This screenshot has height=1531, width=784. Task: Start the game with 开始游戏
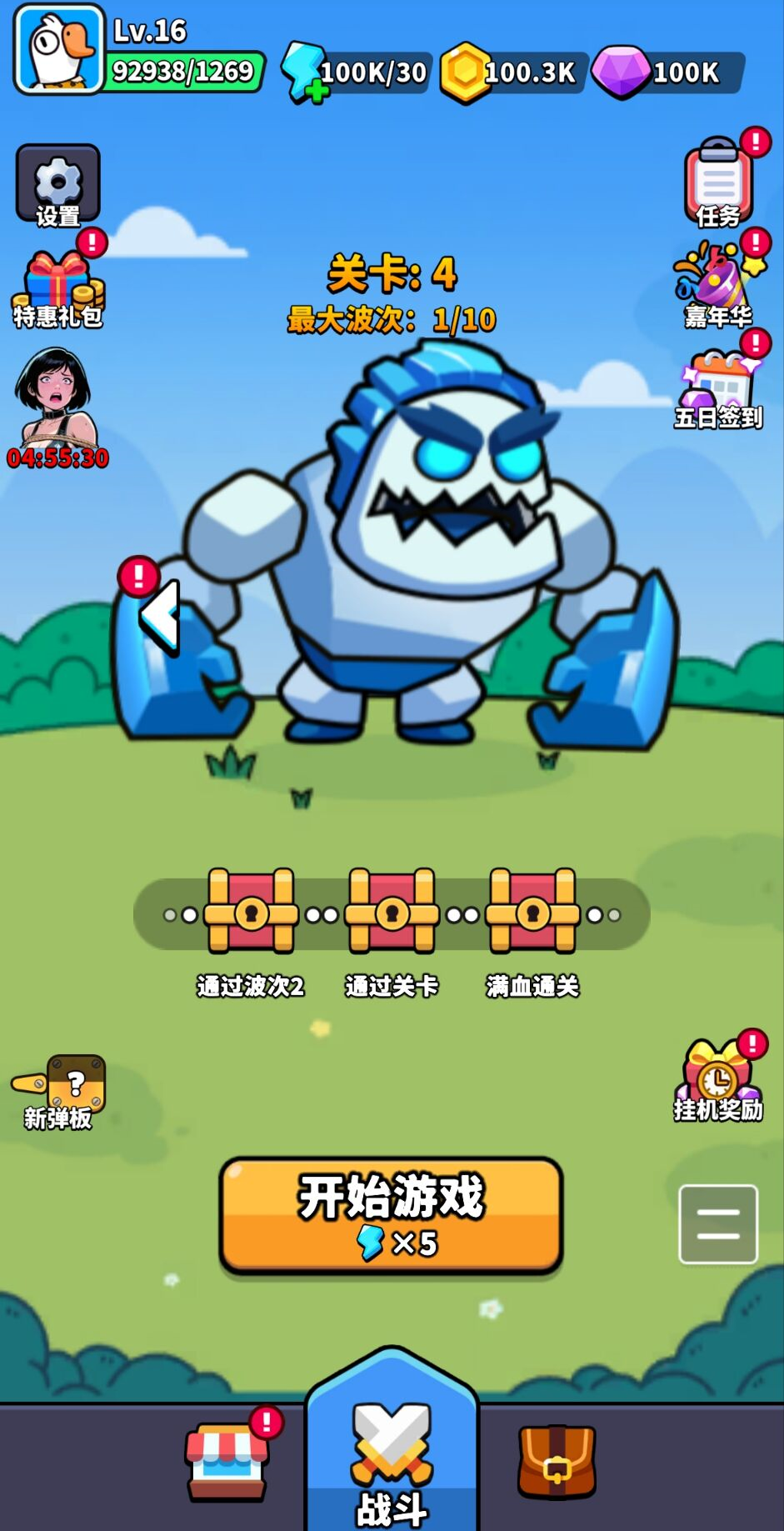[x=391, y=1215]
